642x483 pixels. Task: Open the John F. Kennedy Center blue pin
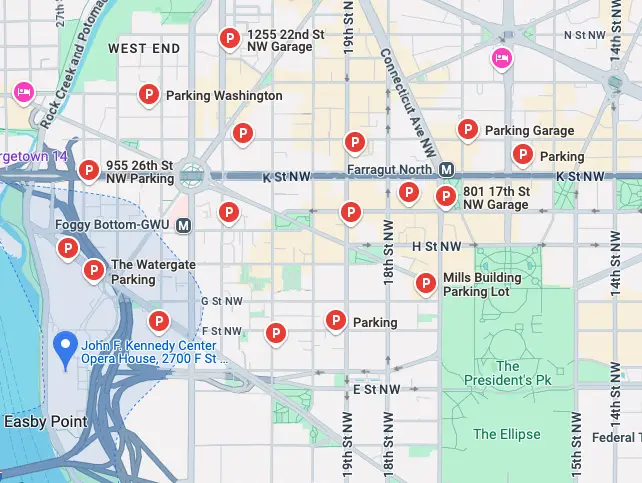coord(65,347)
